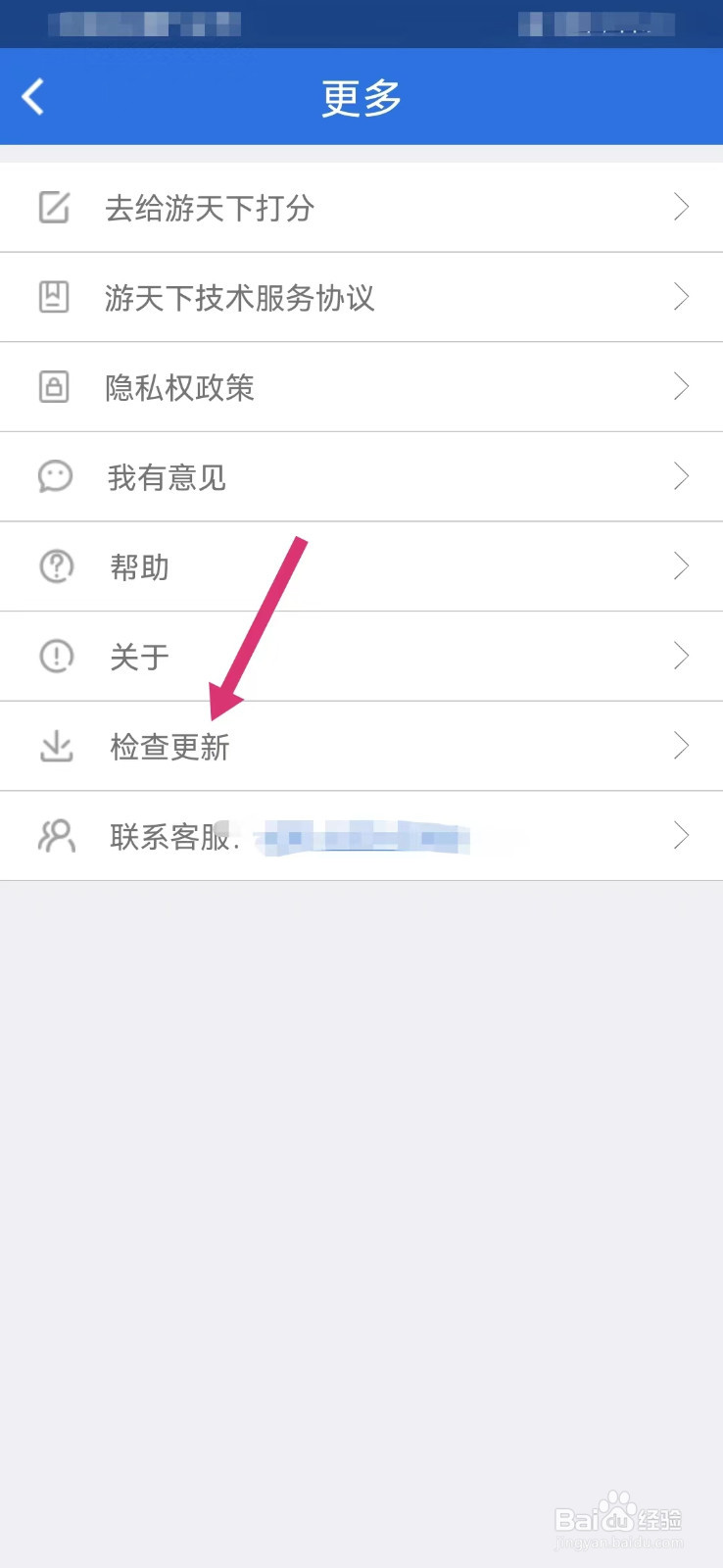Image resolution: width=723 pixels, height=1568 pixels.
Task: Open the 游天下技术服务协议 menu entry
Action: [241, 297]
